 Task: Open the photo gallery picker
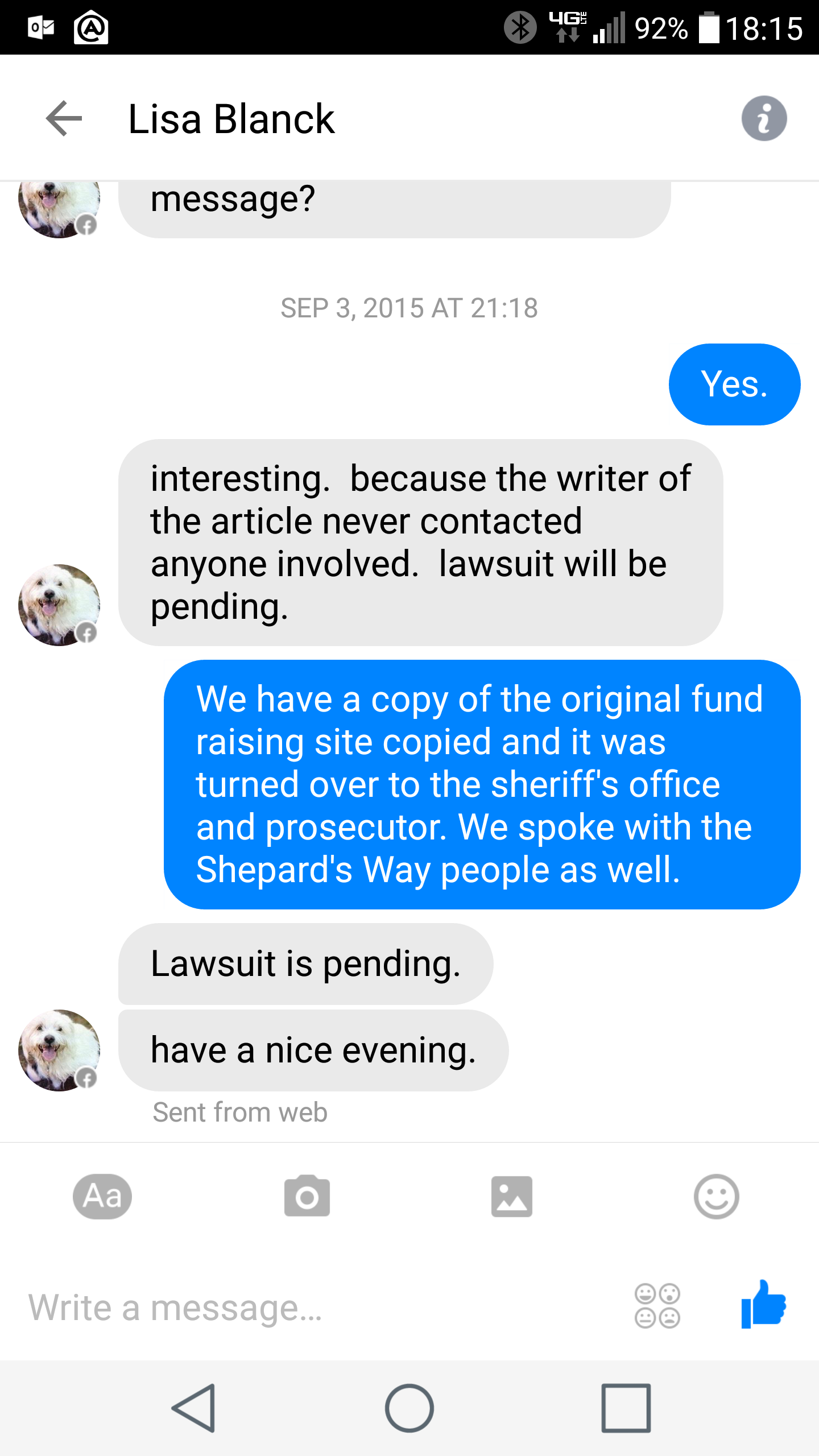pos(512,1196)
